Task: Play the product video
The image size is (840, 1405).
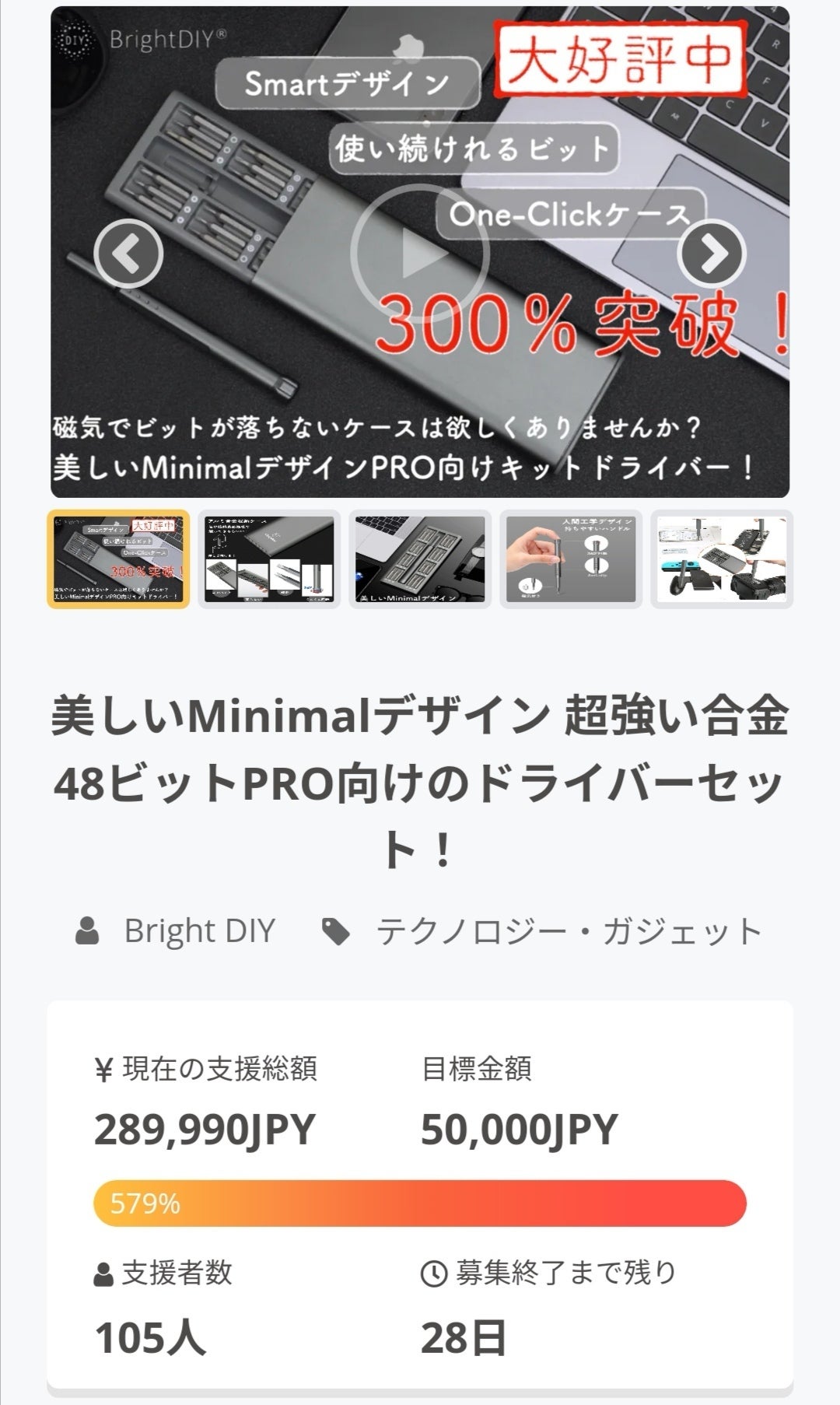Action: pyautogui.click(x=419, y=253)
